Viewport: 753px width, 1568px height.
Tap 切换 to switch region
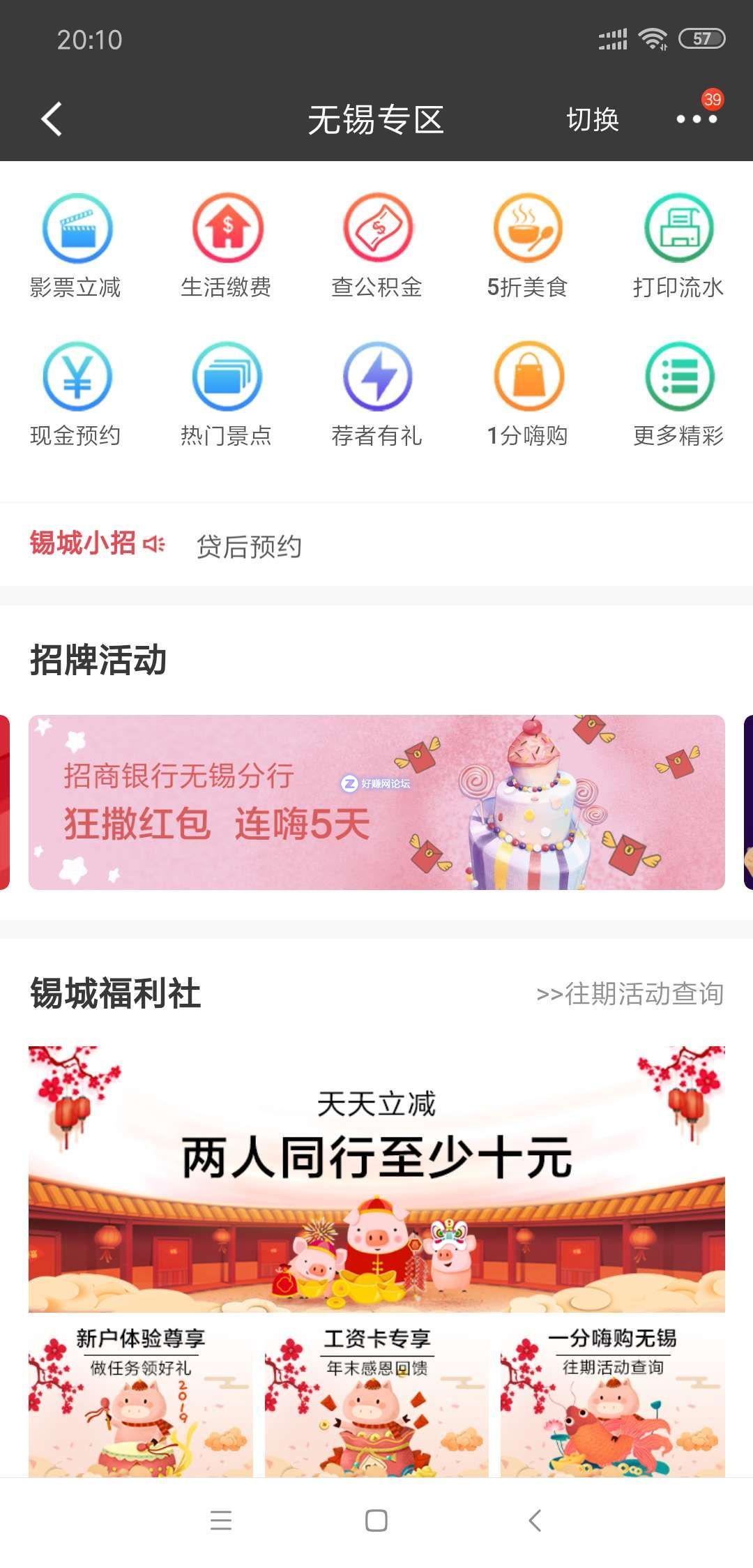[x=592, y=120]
